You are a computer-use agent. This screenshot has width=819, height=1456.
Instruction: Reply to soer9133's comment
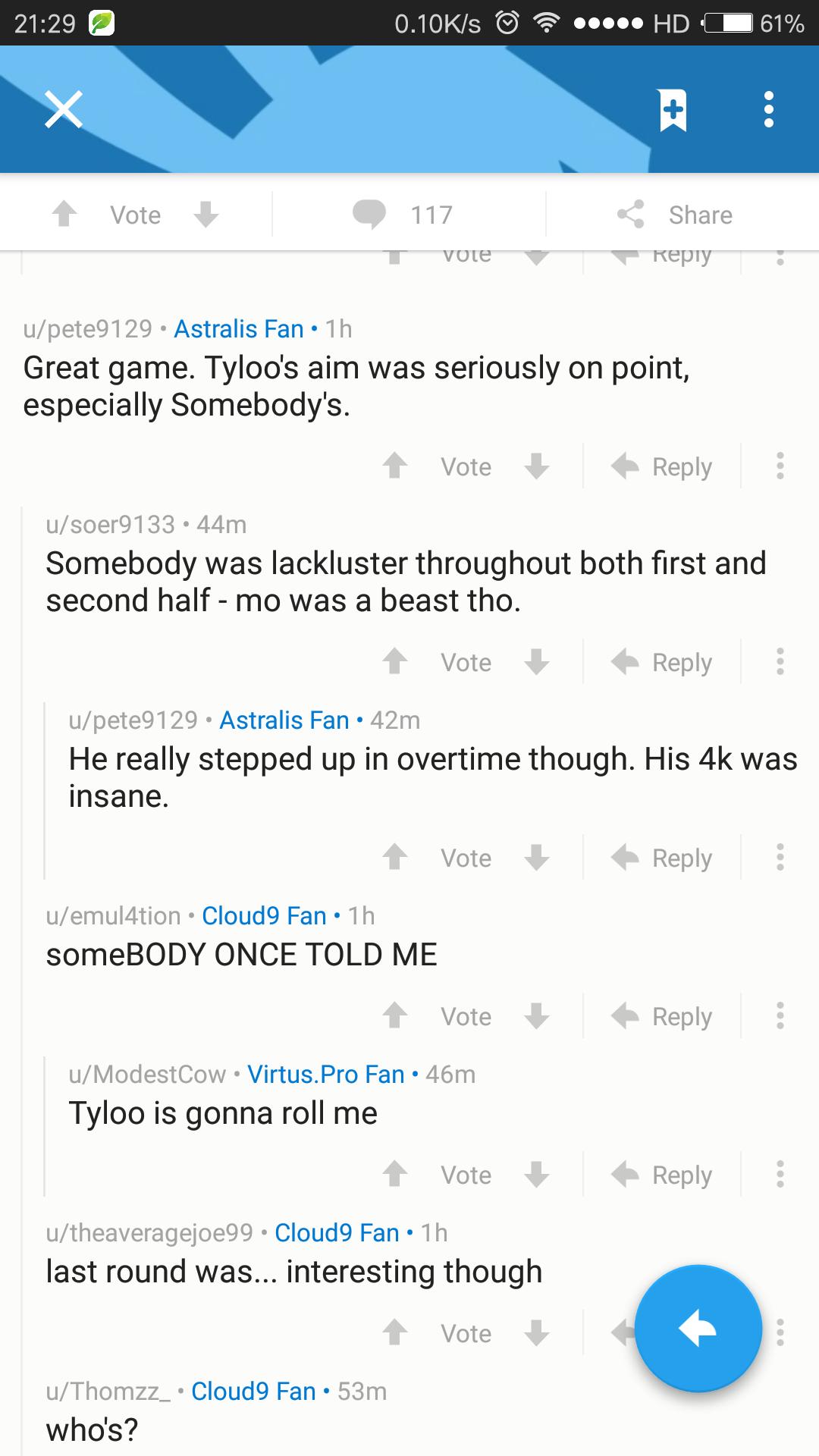point(662,662)
